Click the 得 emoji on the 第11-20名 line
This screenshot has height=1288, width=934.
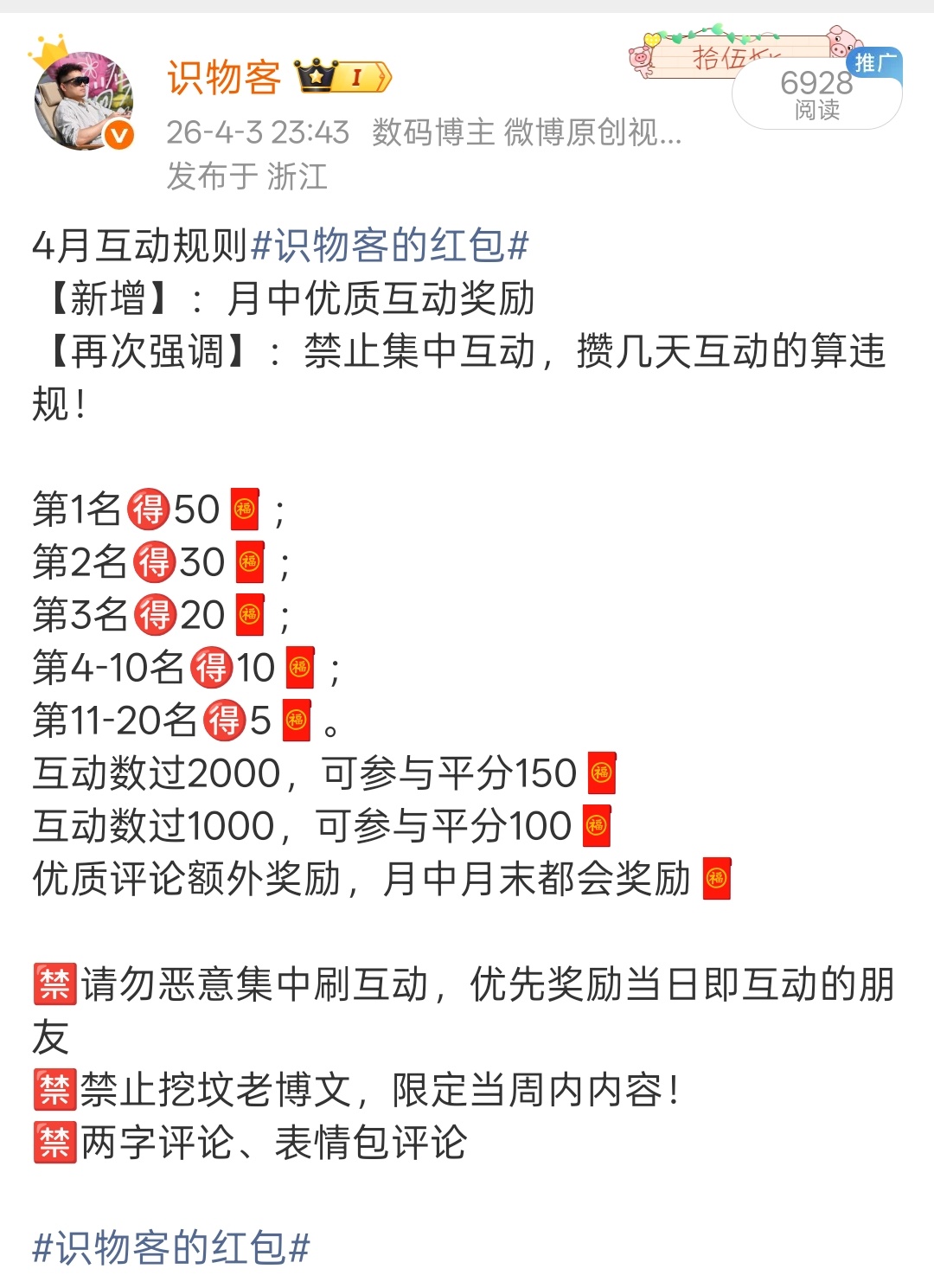click(224, 717)
